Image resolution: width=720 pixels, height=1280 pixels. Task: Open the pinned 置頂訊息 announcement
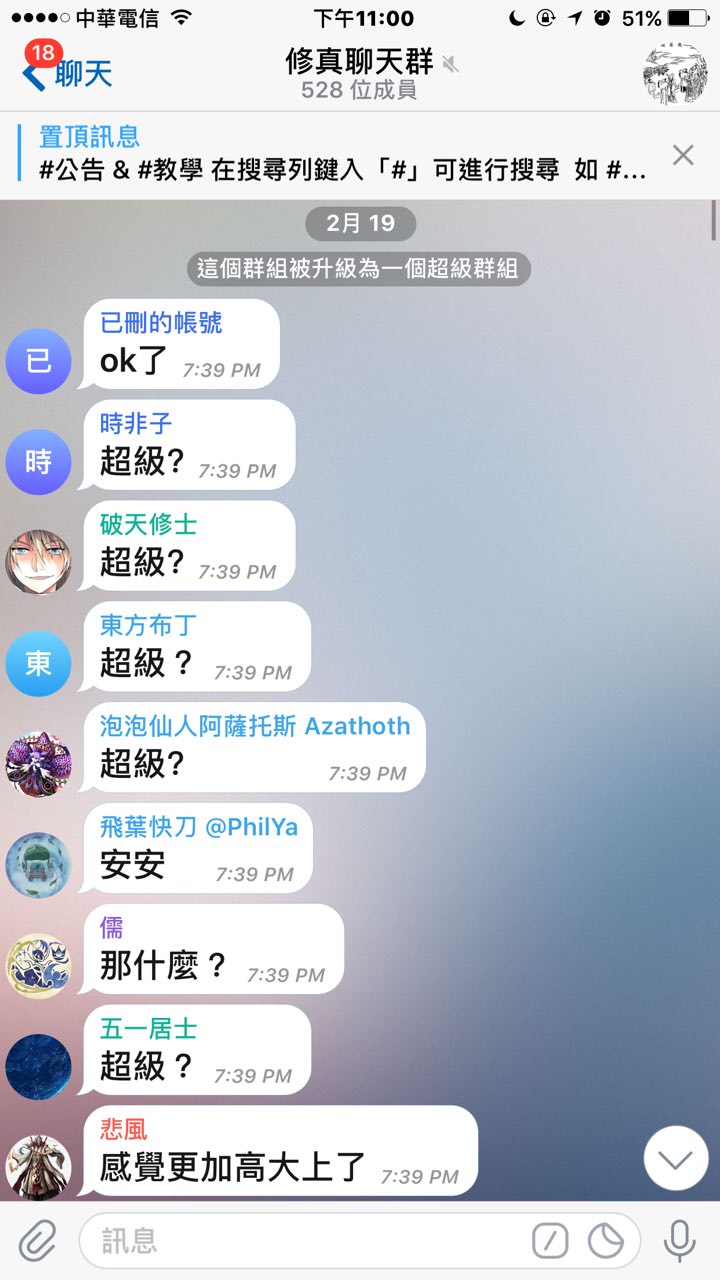(x=340, y=154)
